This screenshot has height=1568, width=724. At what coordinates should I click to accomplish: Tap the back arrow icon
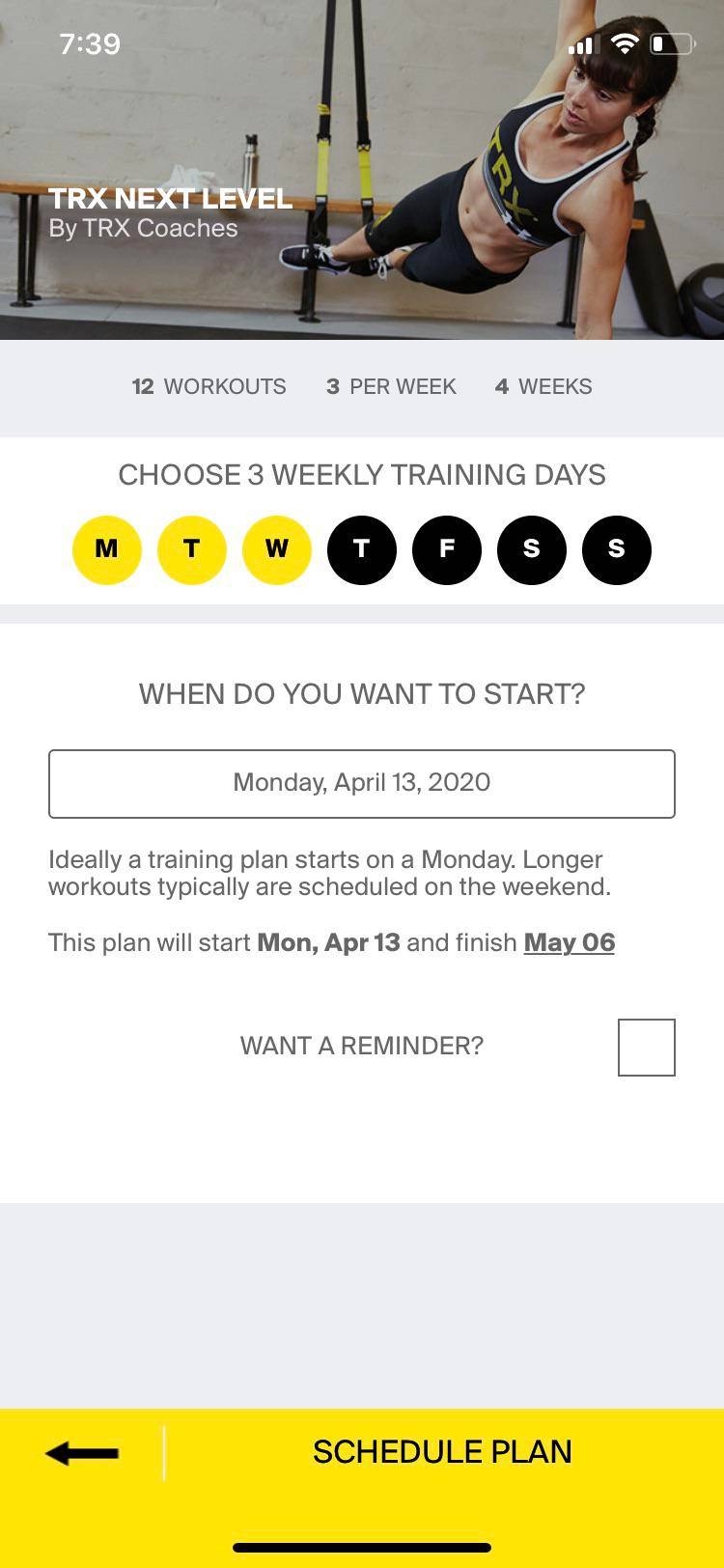pyautogui.click(x=81, y=1451)
